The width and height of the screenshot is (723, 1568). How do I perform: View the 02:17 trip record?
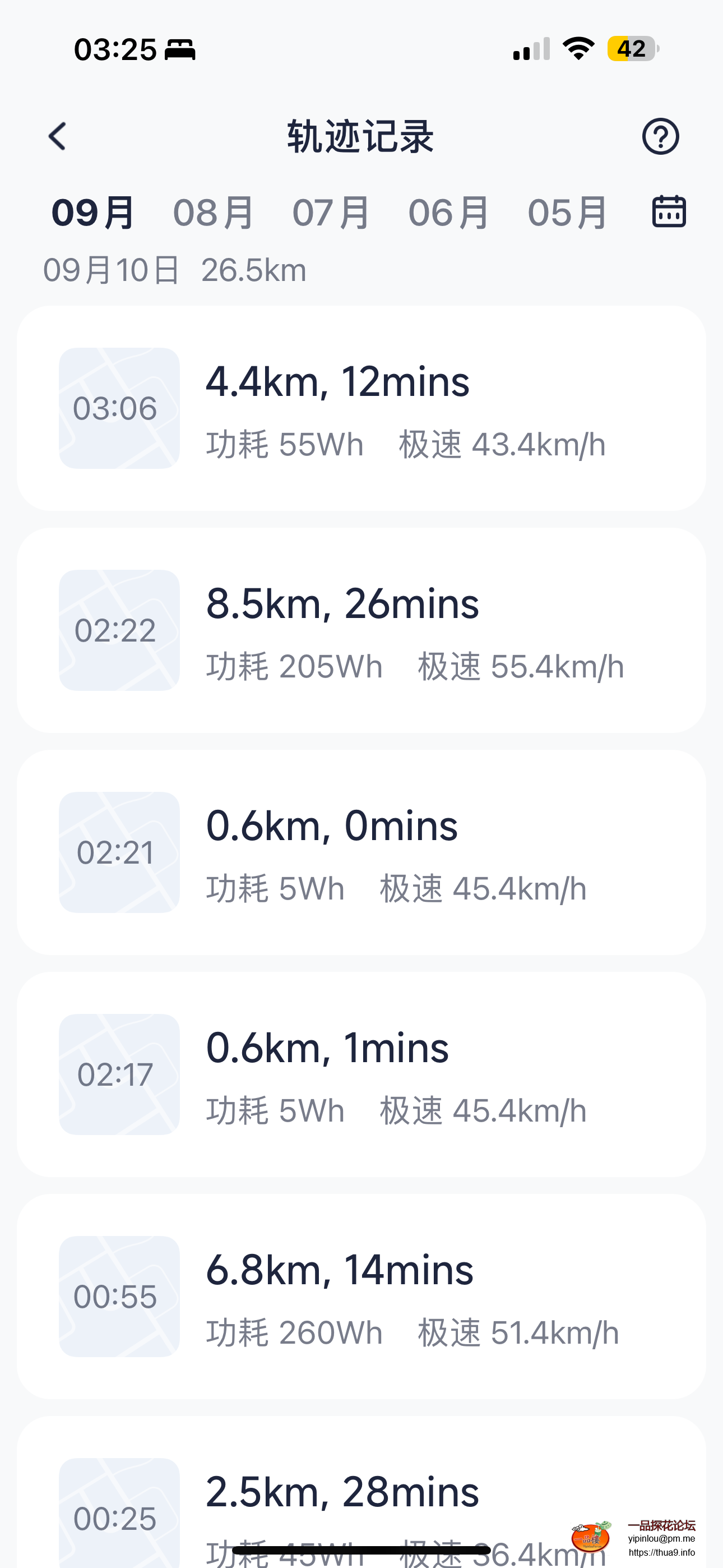361,1074
